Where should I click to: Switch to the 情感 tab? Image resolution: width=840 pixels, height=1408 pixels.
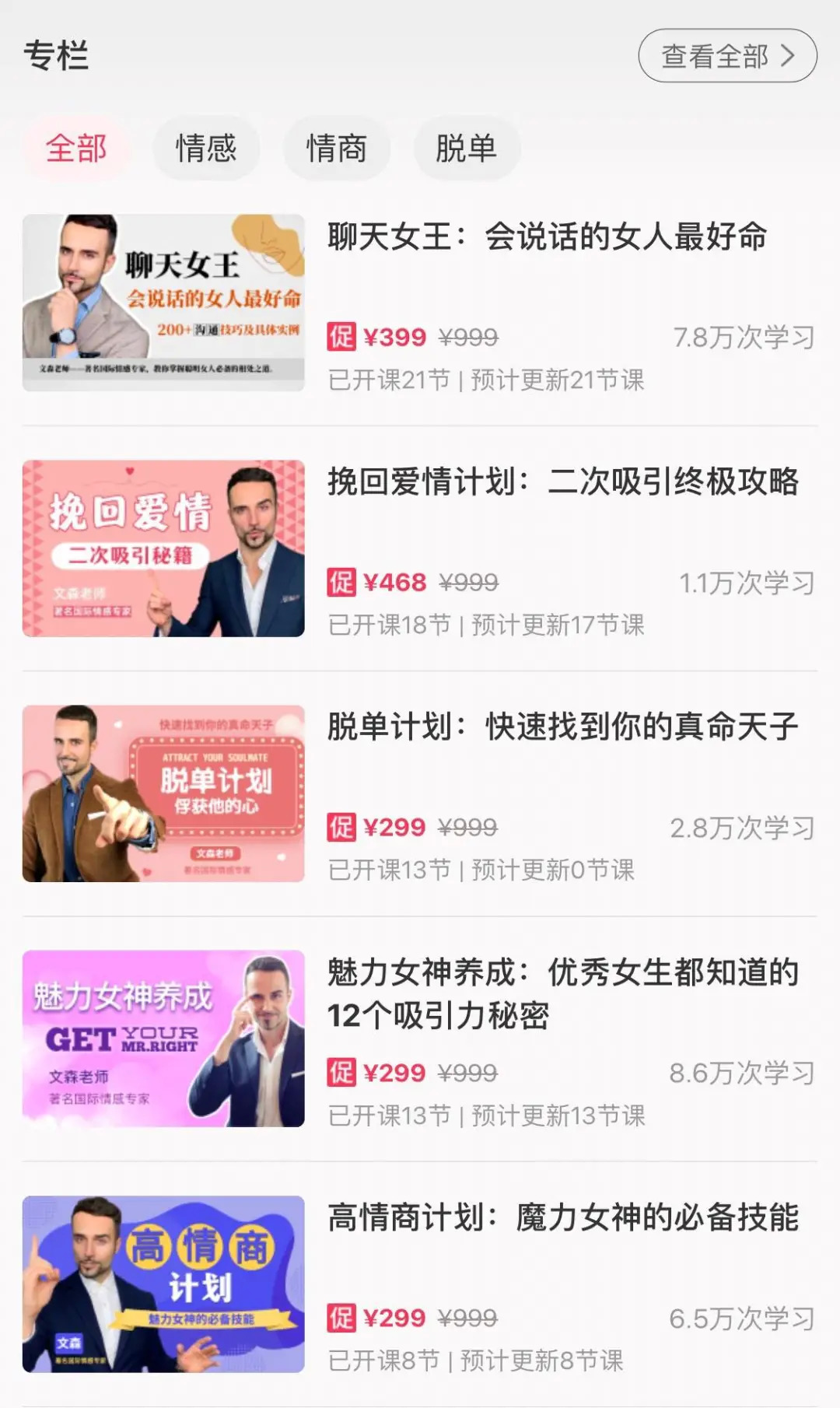tap(206, 148)
